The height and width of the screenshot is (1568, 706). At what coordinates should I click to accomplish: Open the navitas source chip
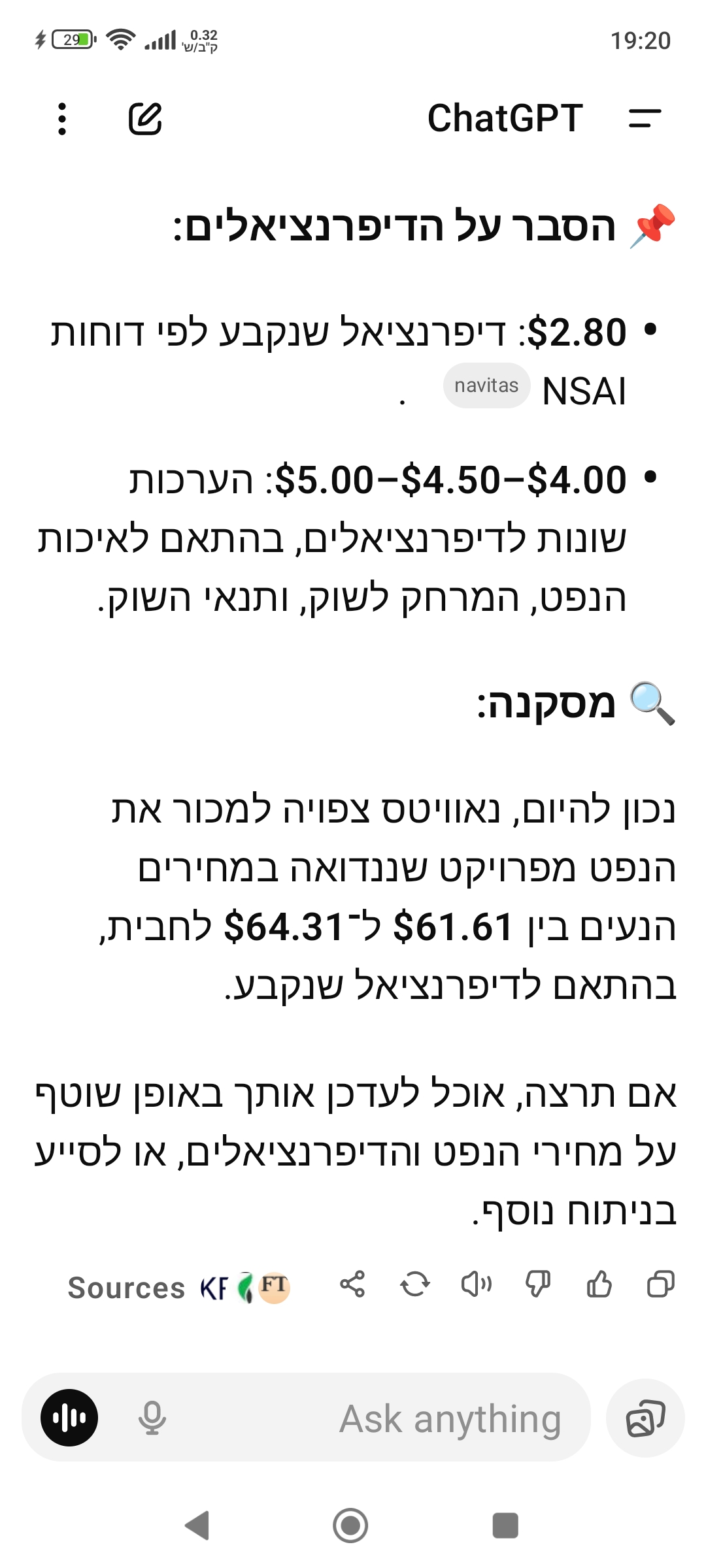click(x=486, y=385)
